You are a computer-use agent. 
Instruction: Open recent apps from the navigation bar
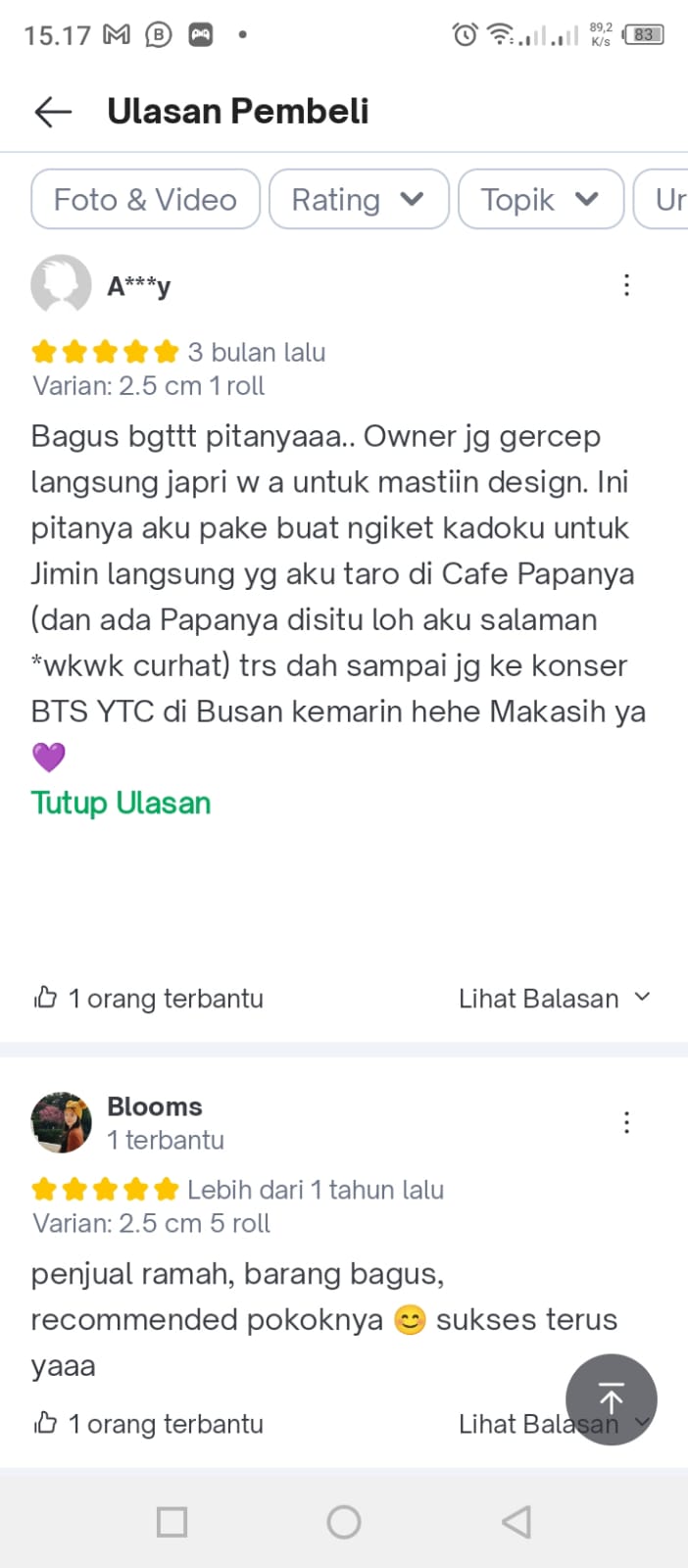[172, 1522]
